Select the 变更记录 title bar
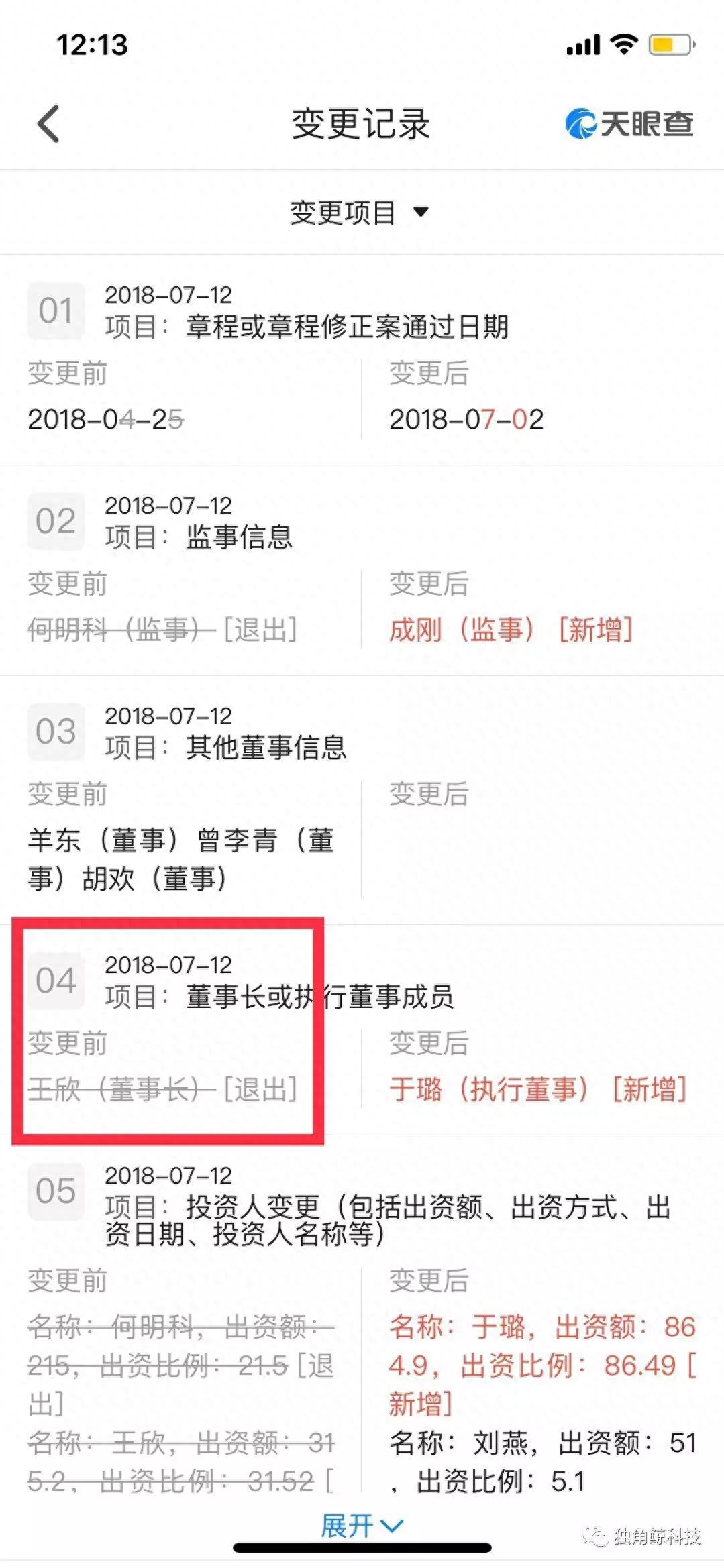Viewport: 724px width, 1568px height. tap(362, 125)
